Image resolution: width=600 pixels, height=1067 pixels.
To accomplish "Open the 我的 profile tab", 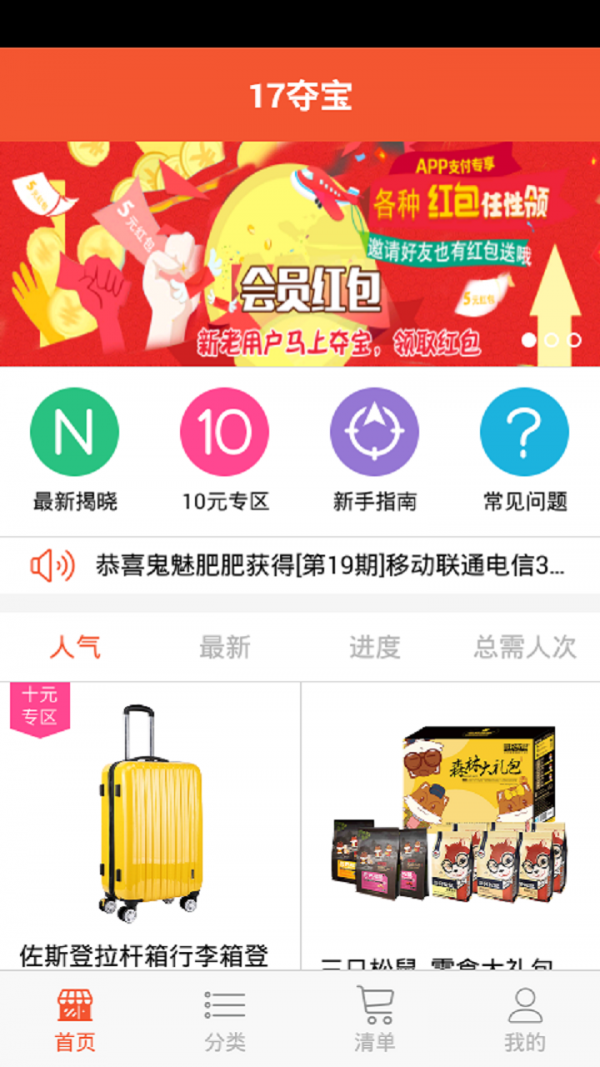I will 525,1019.
